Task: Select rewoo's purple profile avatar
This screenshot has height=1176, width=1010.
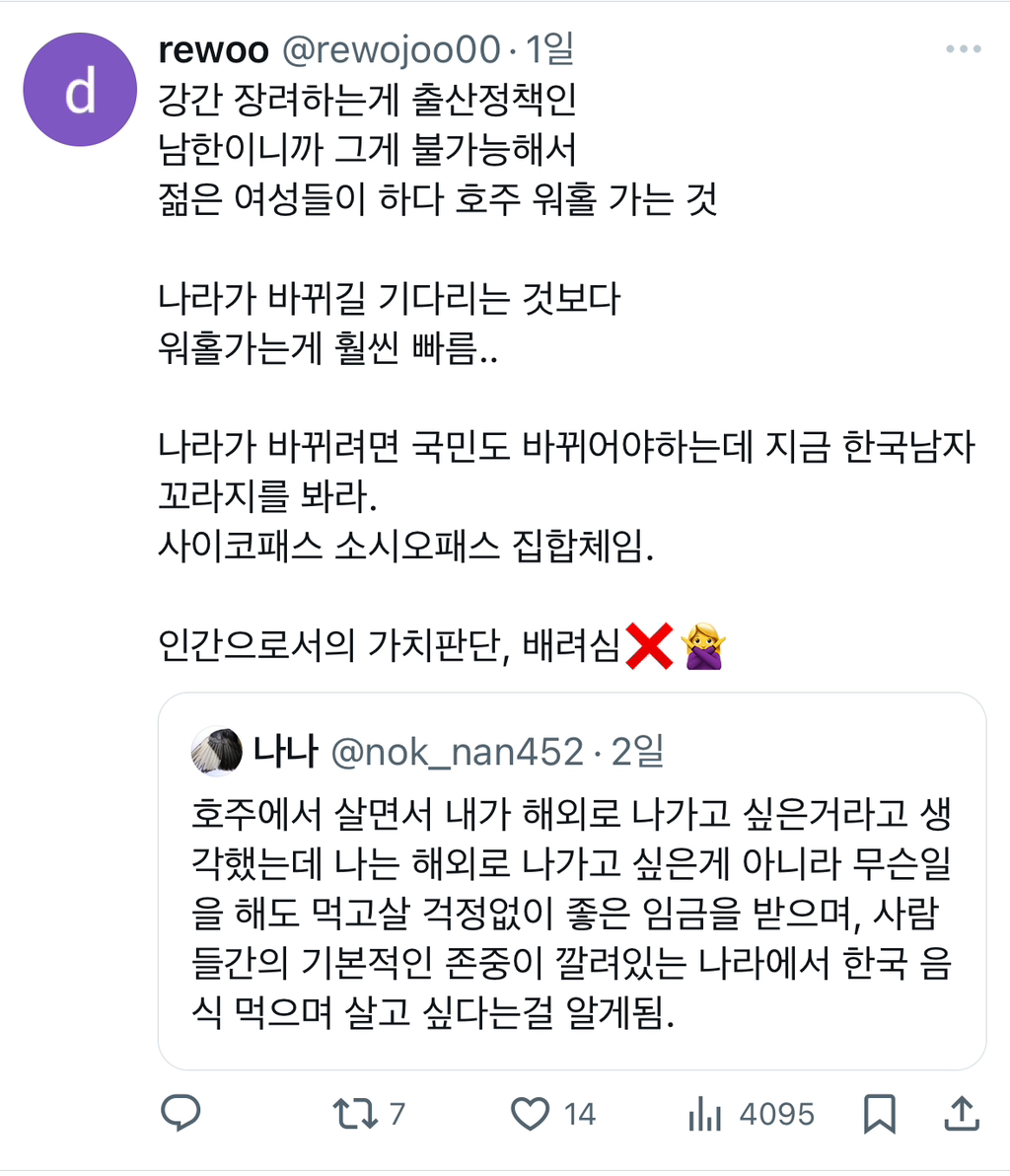Action: [x=79, y=89]
